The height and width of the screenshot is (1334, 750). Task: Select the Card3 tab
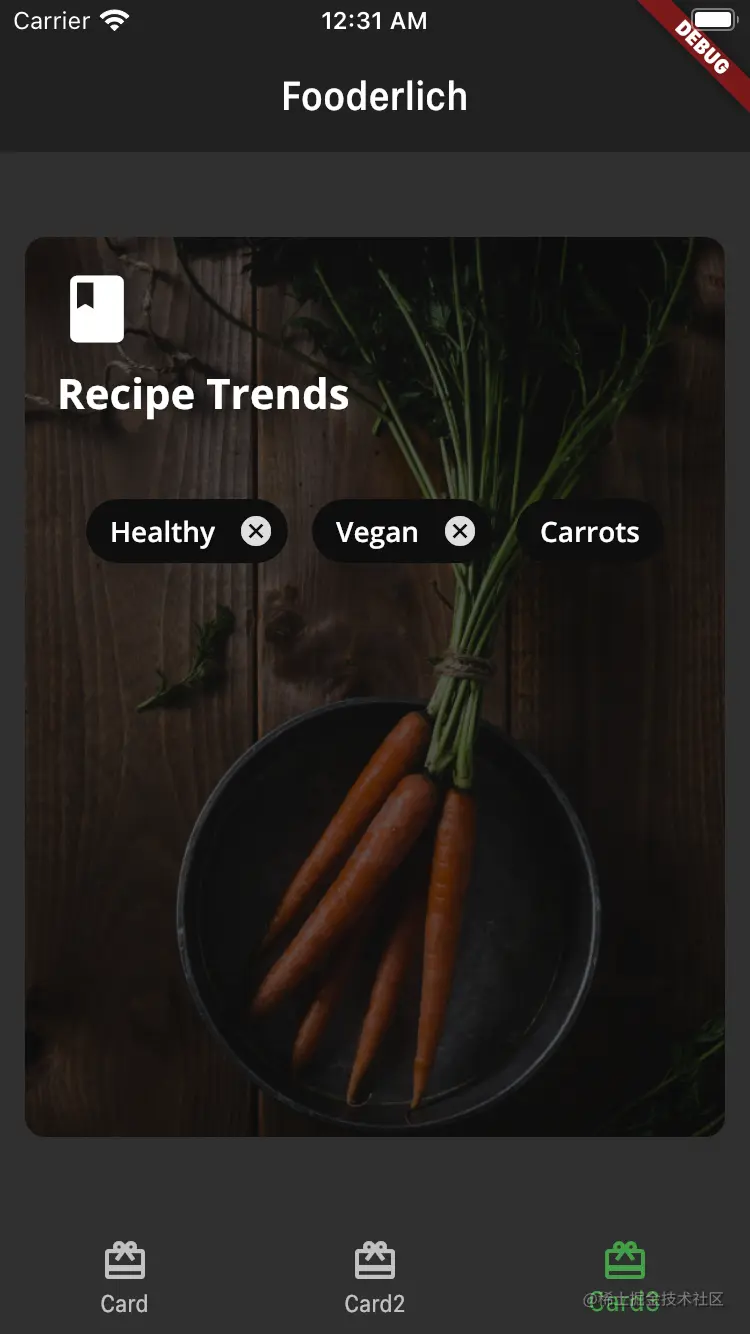point(624,1277)
